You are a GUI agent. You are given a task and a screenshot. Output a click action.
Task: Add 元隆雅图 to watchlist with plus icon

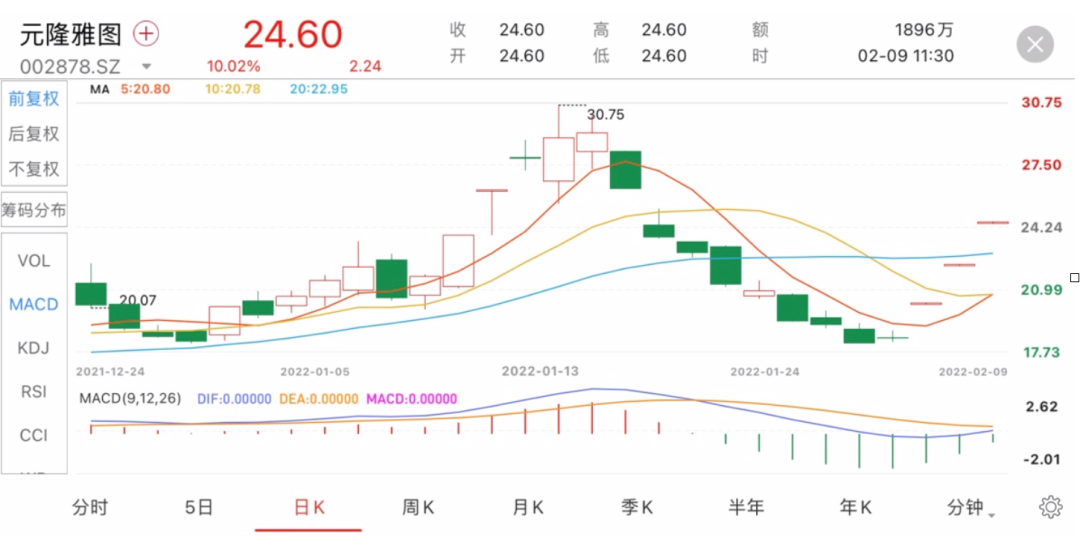[147, 33]
